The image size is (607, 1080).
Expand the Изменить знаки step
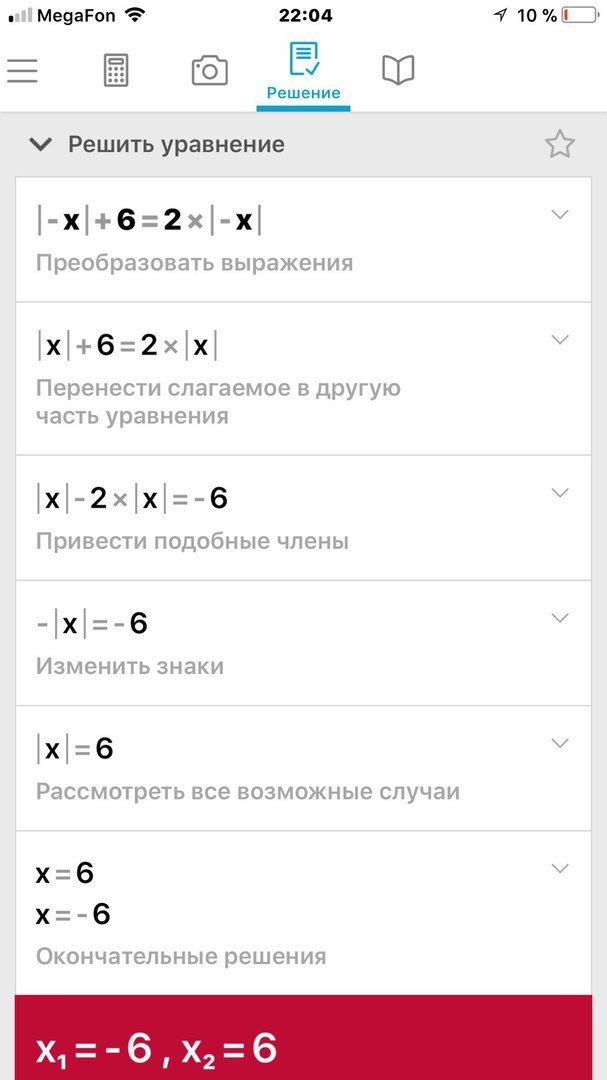pyautogui.click(x=560, y=618)
